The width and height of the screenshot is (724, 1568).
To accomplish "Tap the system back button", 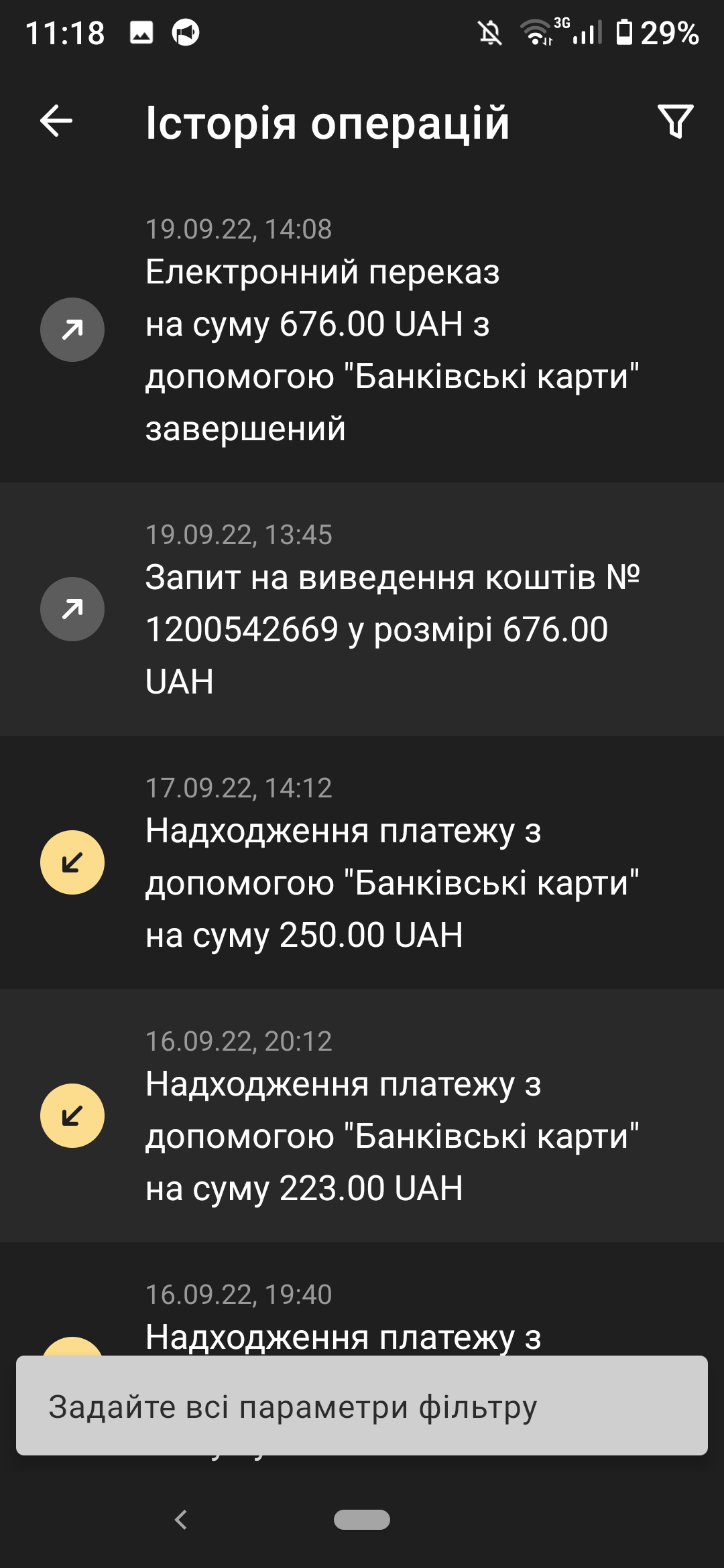I will pos(181,1520).
